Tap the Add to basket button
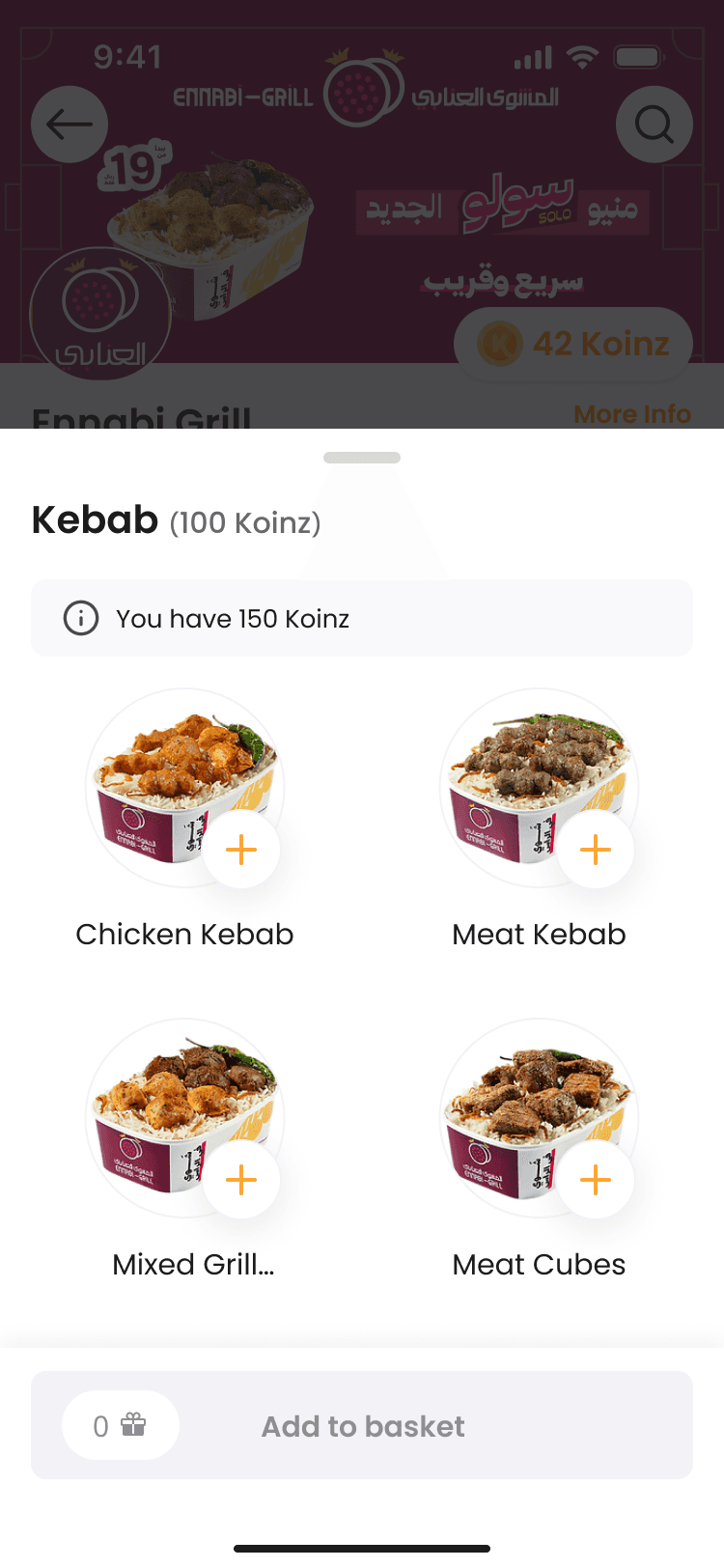Screen dimensions: 724x1568 (x=362, y=1425)
